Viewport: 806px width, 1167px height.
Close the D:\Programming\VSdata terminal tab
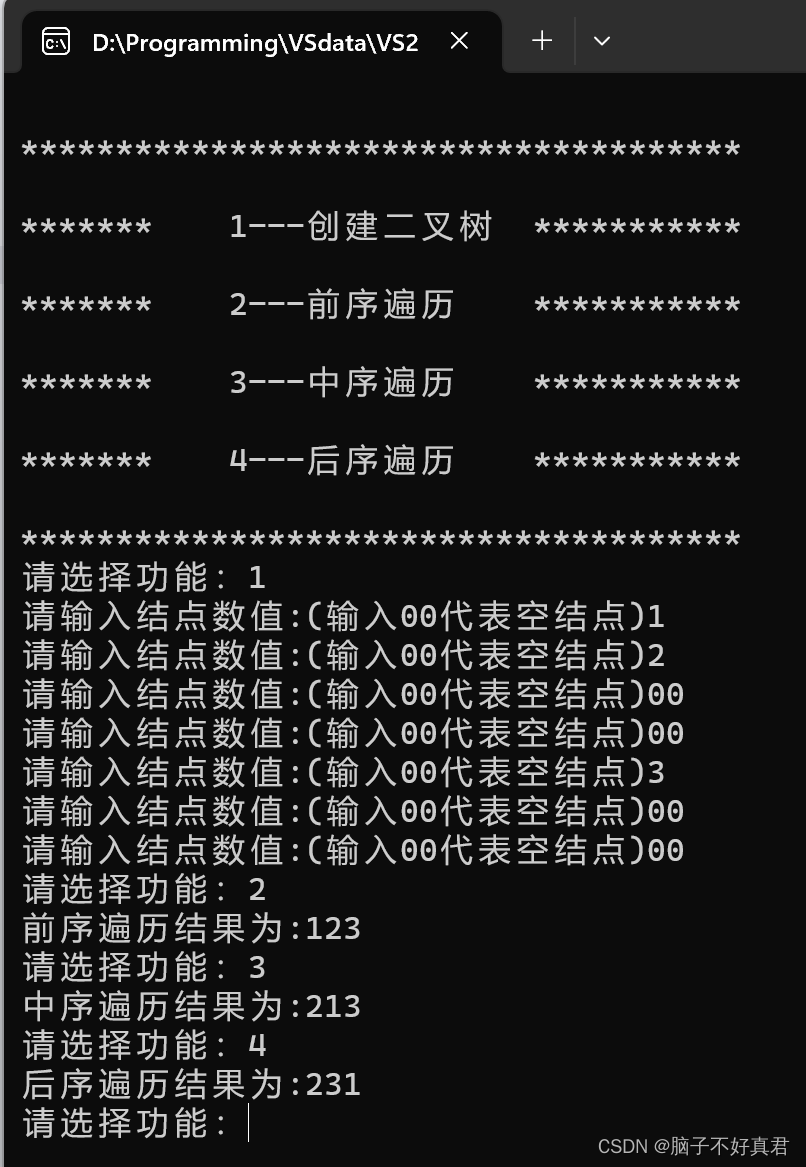pos(459,41)
